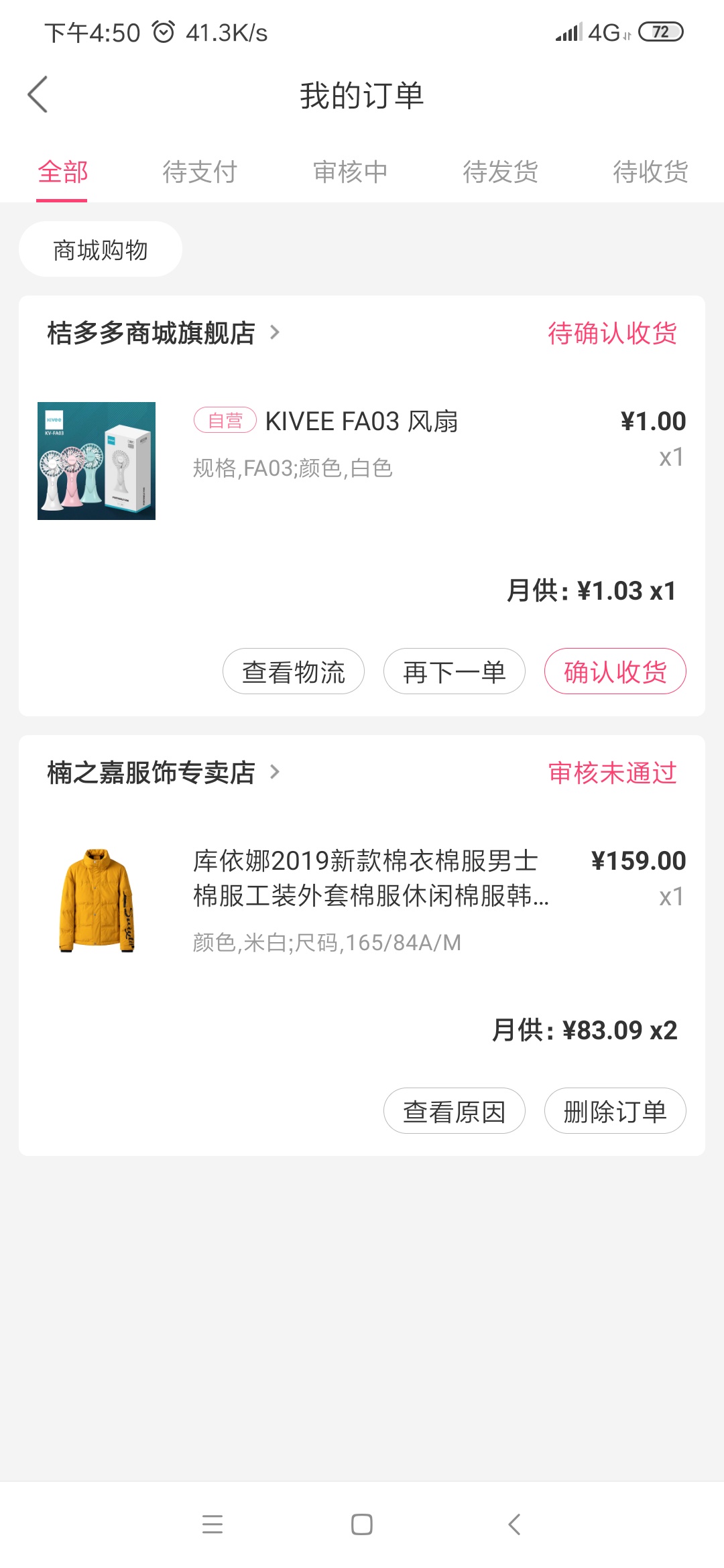The width and height of the screenshot is (724, 1568).
Task: Open the 桔多多商城旗舰店 store page
Action: (x=163, y=333)
